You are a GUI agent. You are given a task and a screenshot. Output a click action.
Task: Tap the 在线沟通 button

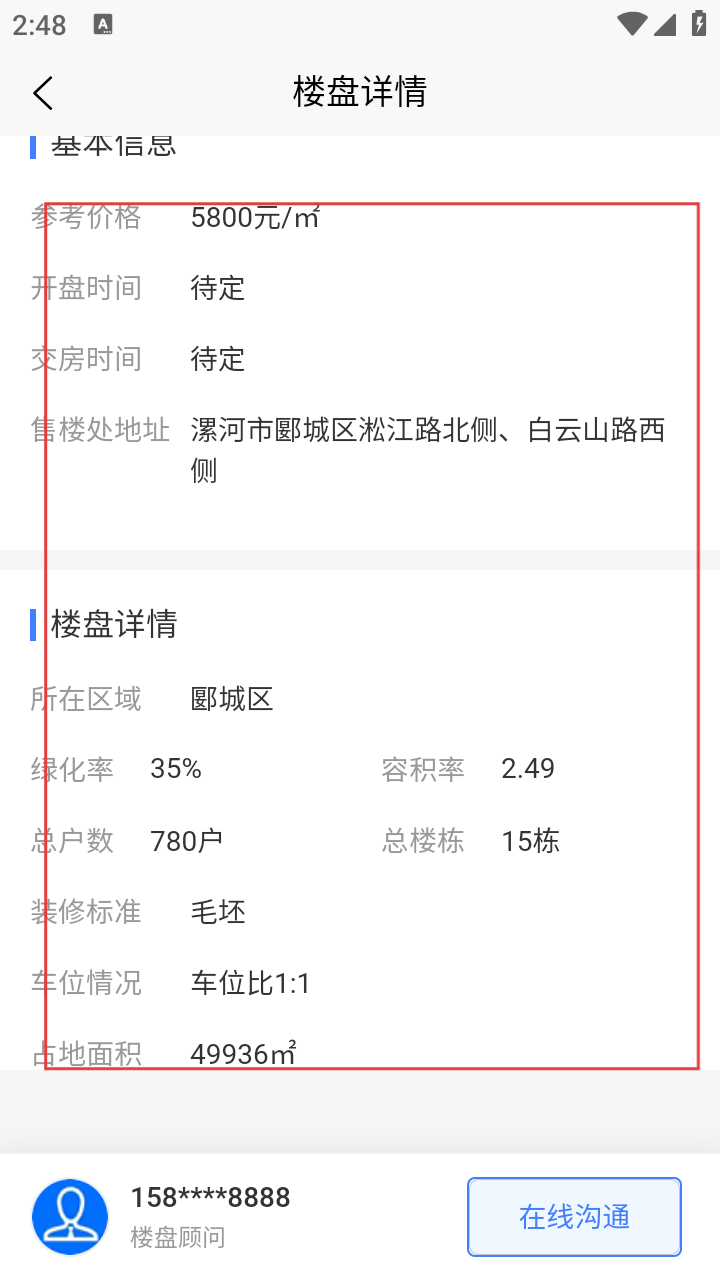click(574, 1216)
